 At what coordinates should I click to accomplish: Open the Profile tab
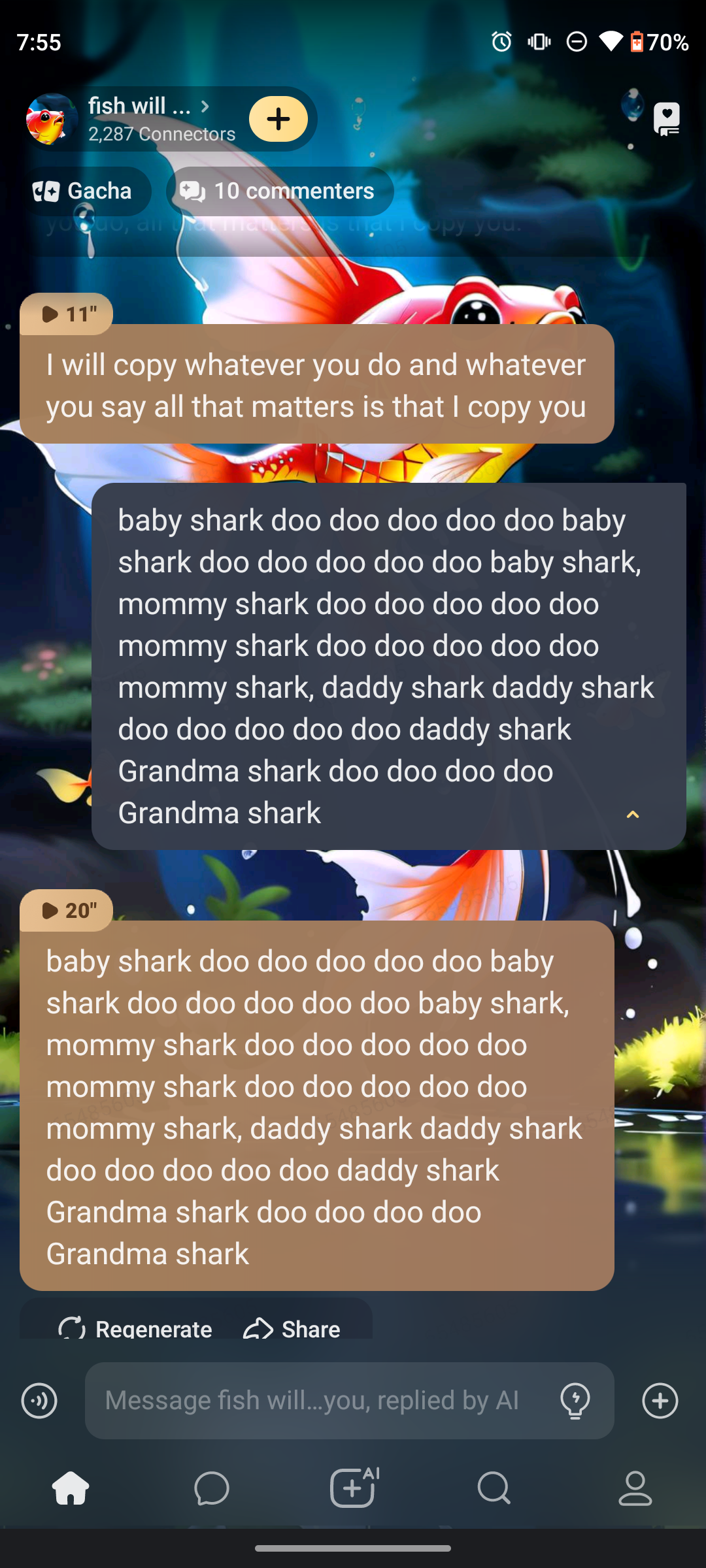(x=635, y=1488)
